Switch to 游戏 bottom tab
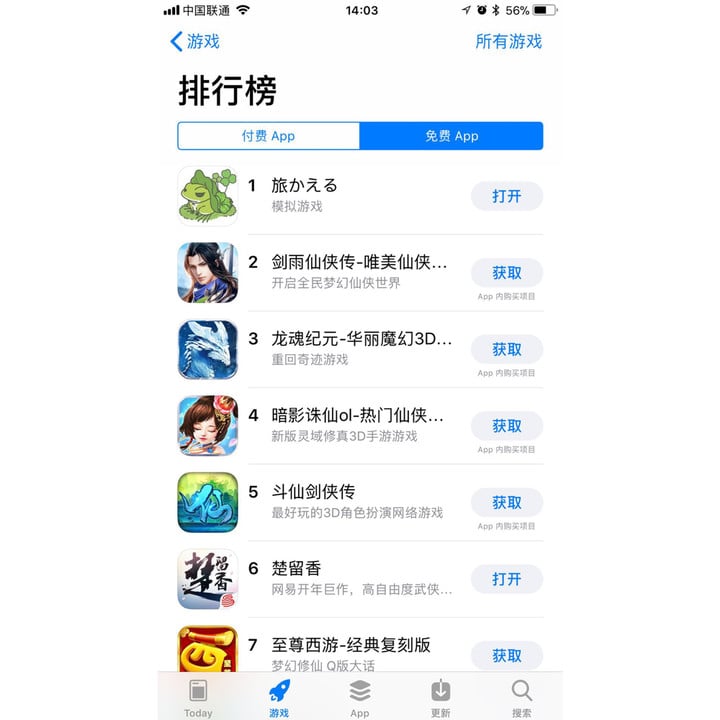 [x=279, y=696]
